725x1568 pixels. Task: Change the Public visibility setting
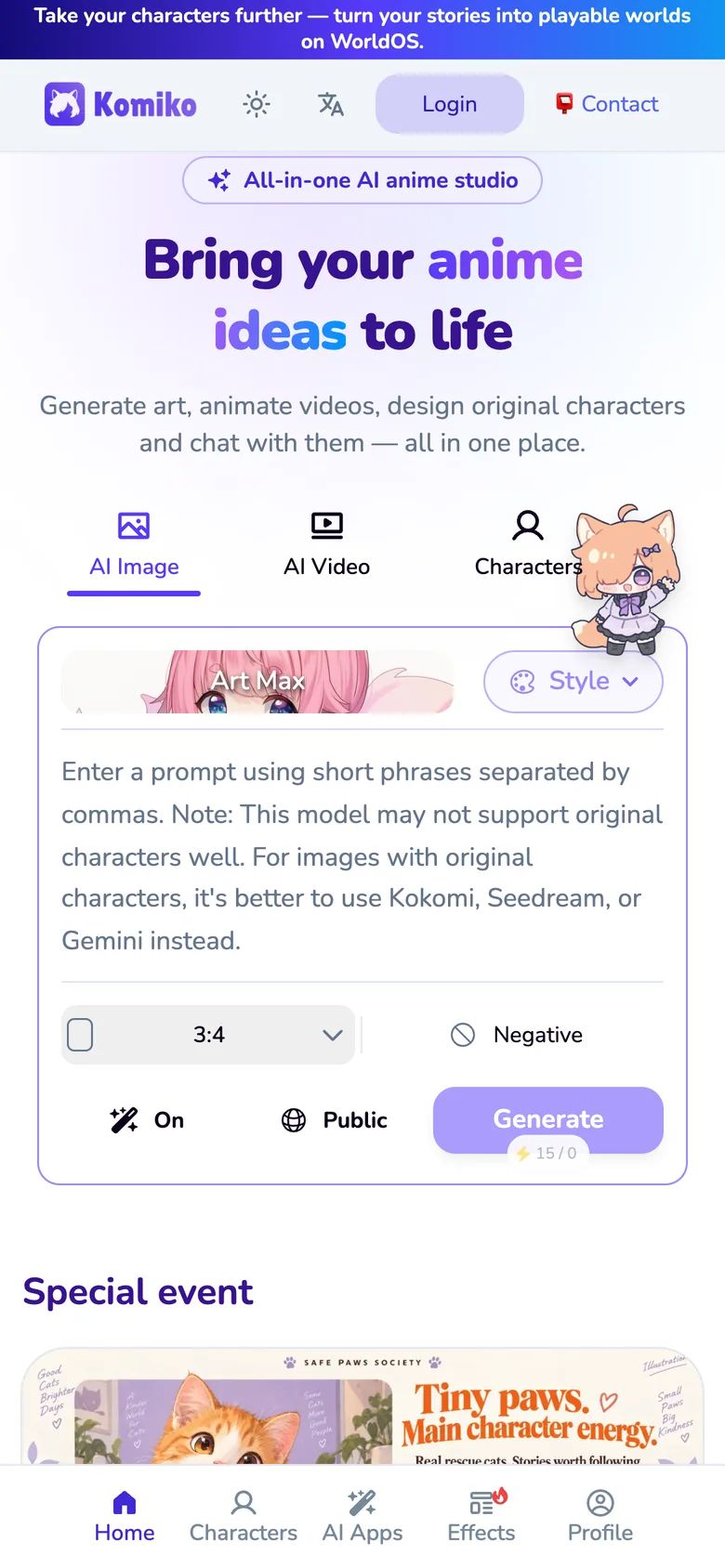click(335, 1120)
